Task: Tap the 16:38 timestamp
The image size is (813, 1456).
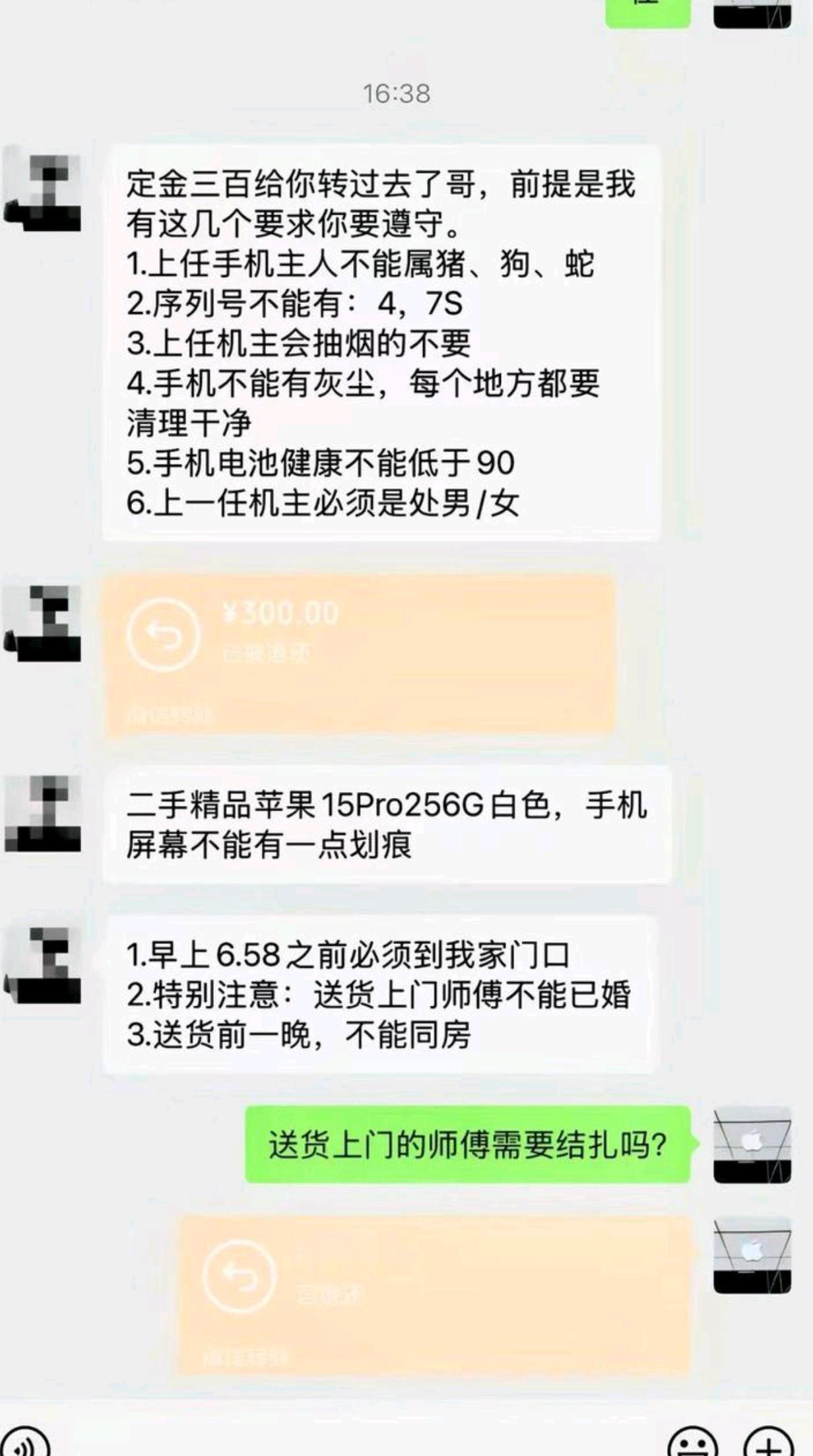Action: 399,94
